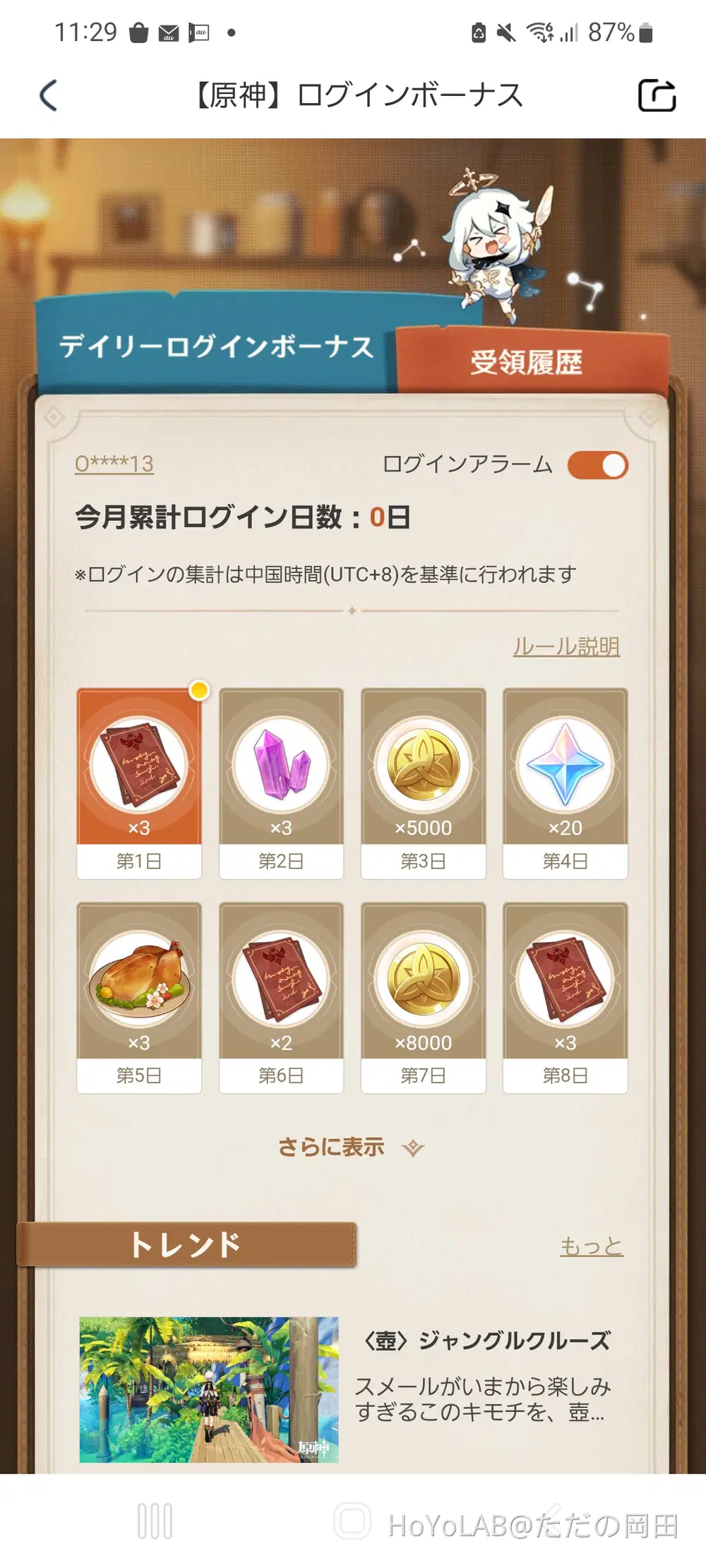Expand rewards with さらに表示
The width and height of the screenshot is (706, 1568).
pyautogui.click(x=351, y=1147)
